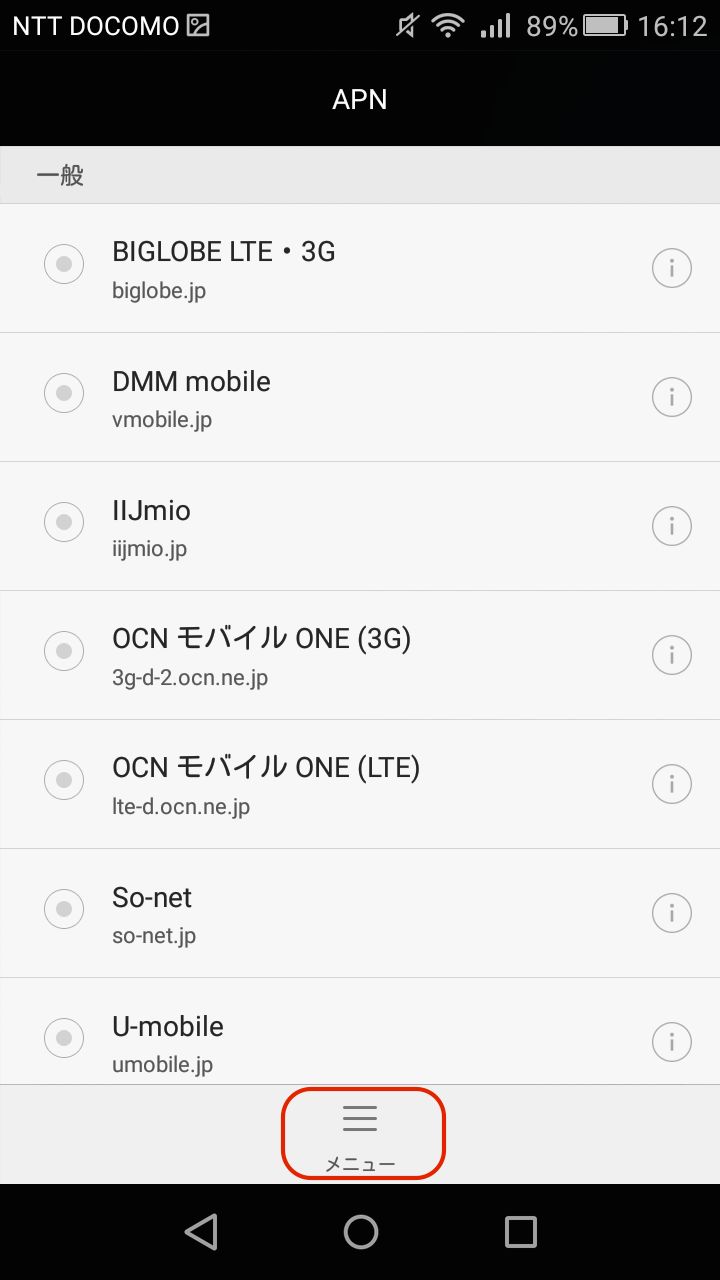Image resolution: width=720 pixels, height=1280 pixels.
Task: View details icon for DMM mobile
Action: pos(672,397)
